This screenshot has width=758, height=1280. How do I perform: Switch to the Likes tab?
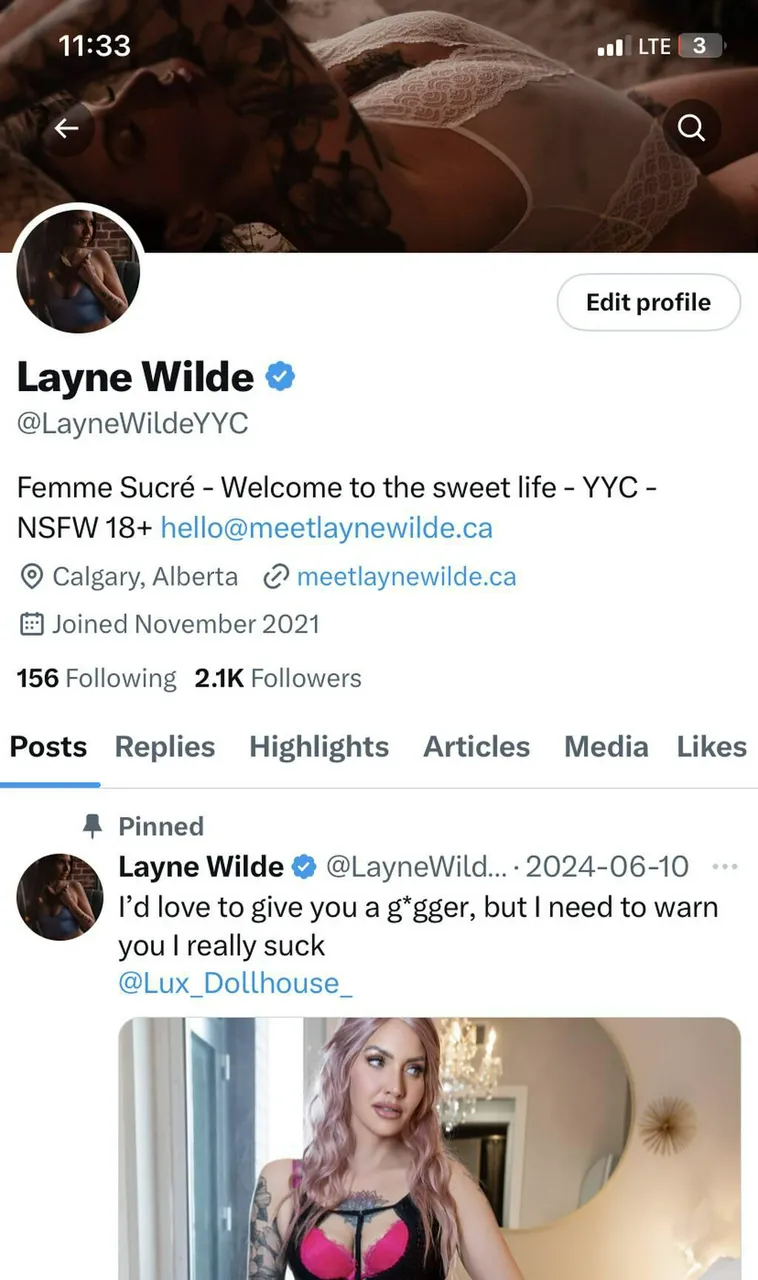tap(711, 746)
